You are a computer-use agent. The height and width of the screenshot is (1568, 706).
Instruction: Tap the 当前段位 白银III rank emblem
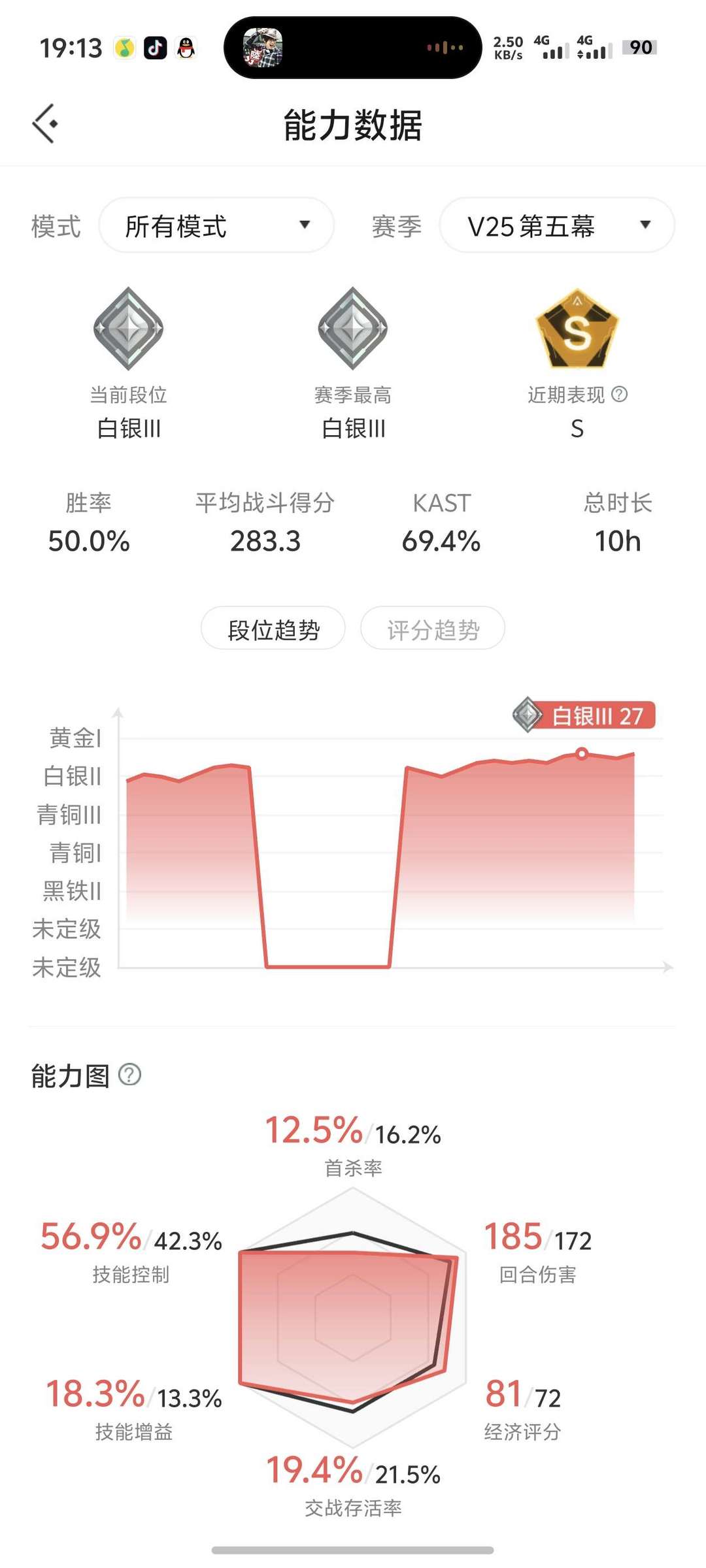[x=128, y=330]
